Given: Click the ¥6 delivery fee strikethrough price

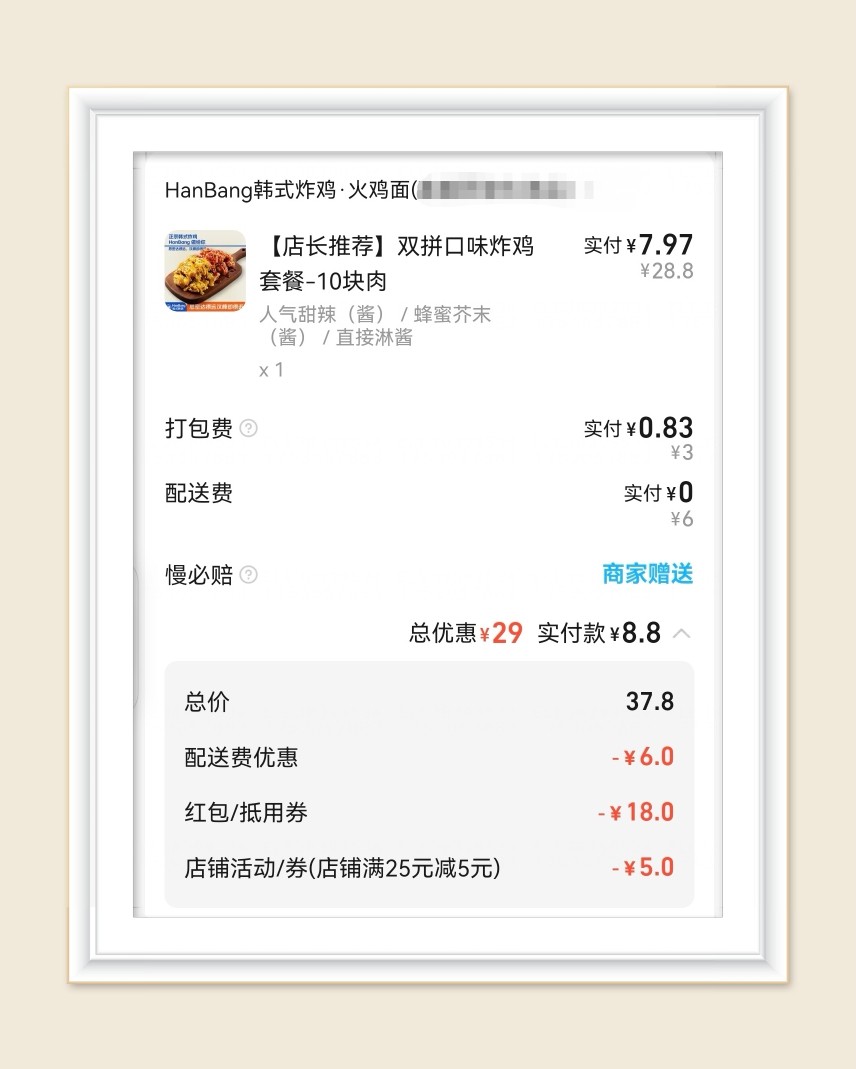Looking at the screenshot, I should point(680,519).
